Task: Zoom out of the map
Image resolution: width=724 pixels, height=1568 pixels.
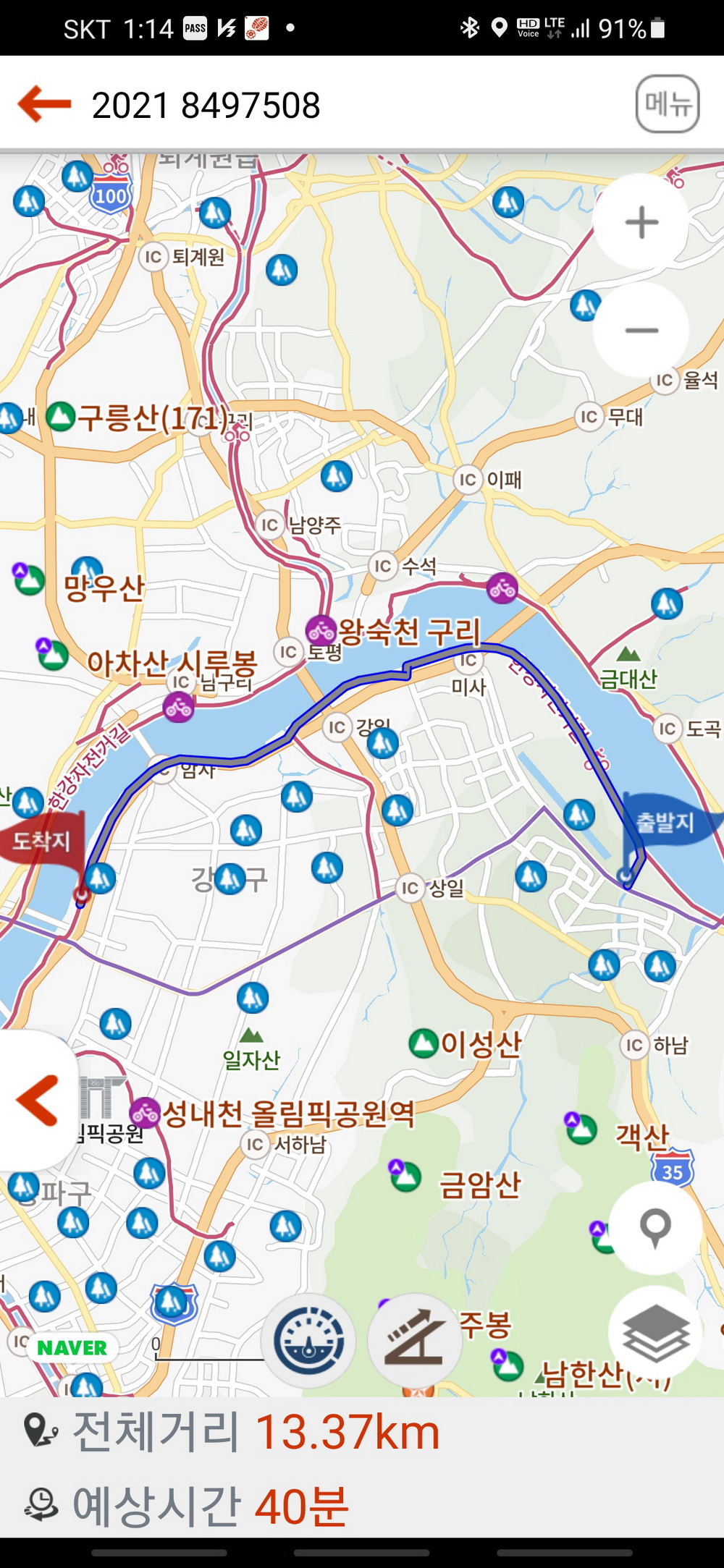Action: (641, 331)
